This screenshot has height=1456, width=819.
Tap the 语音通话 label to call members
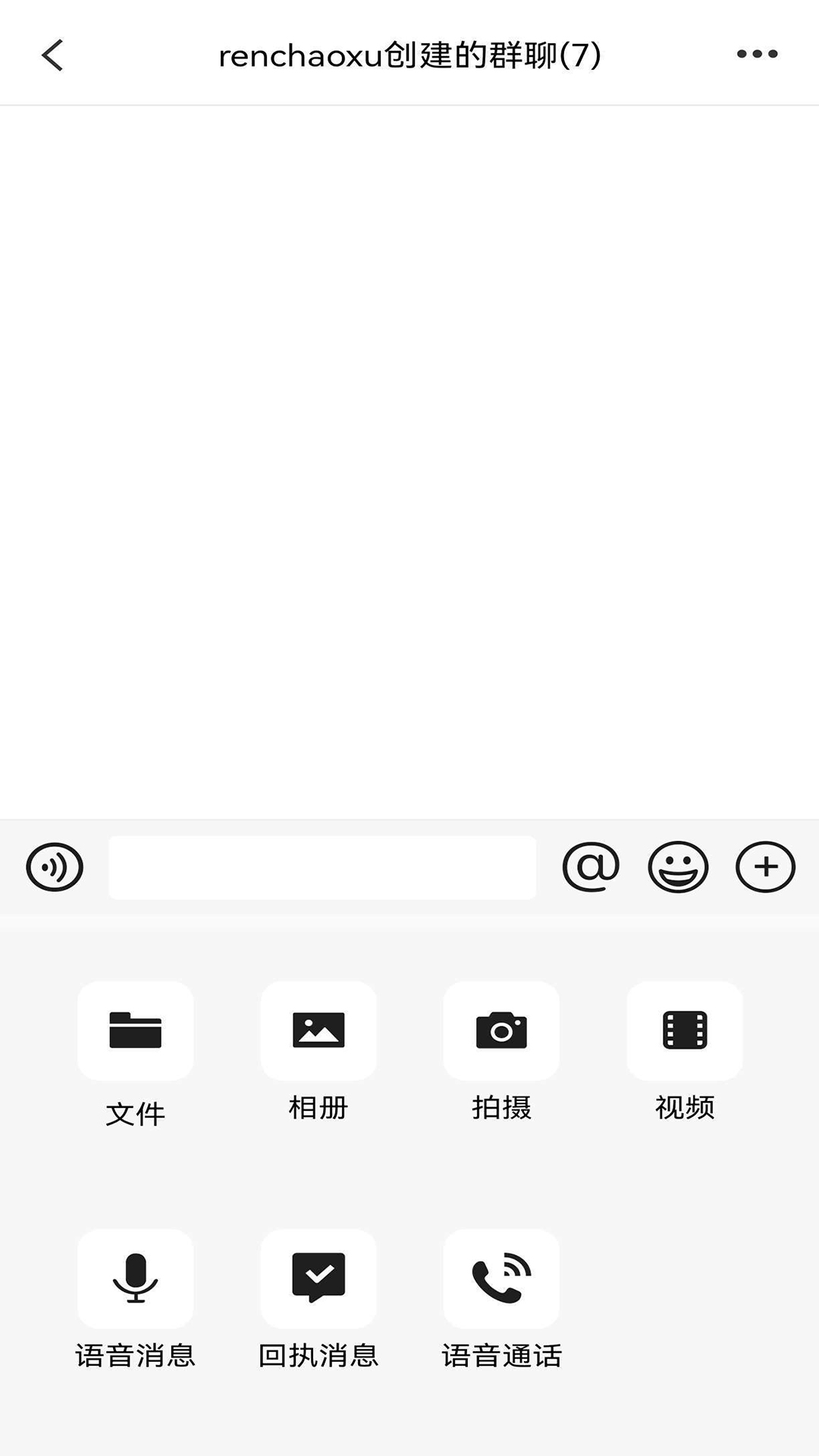coord(502,1355)
